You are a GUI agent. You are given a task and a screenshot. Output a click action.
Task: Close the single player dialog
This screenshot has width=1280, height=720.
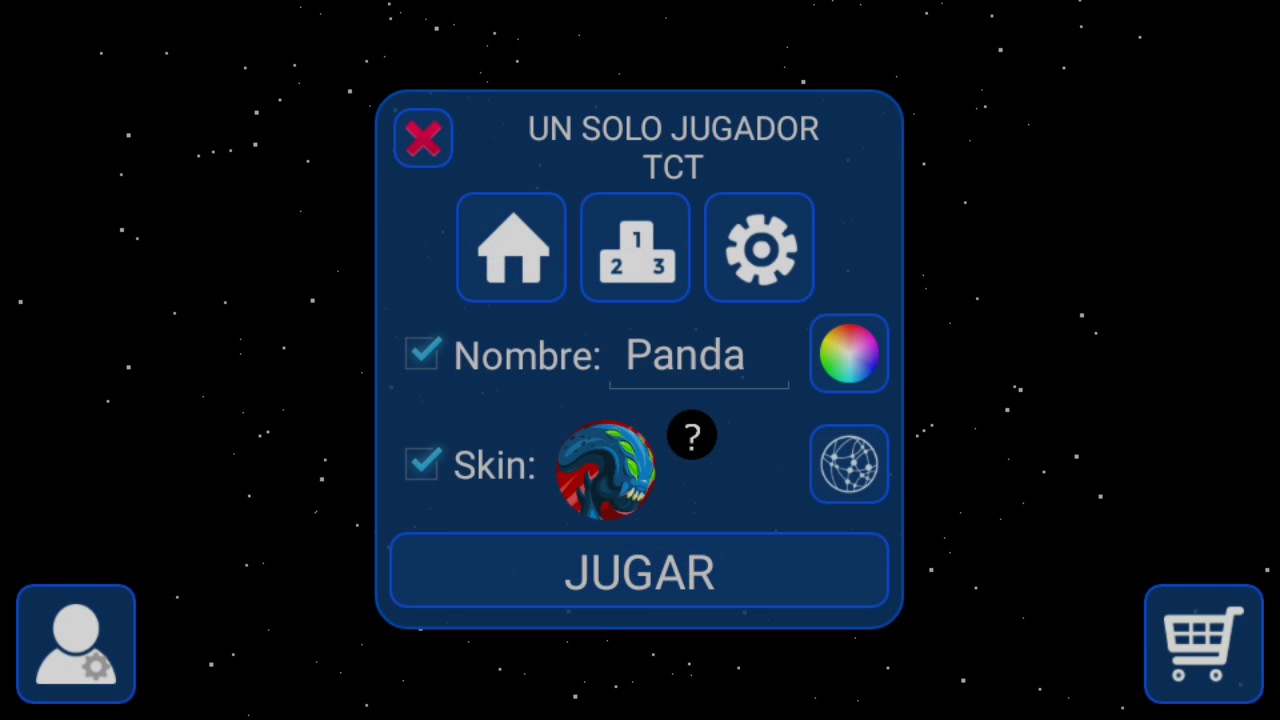pos(423,139)
